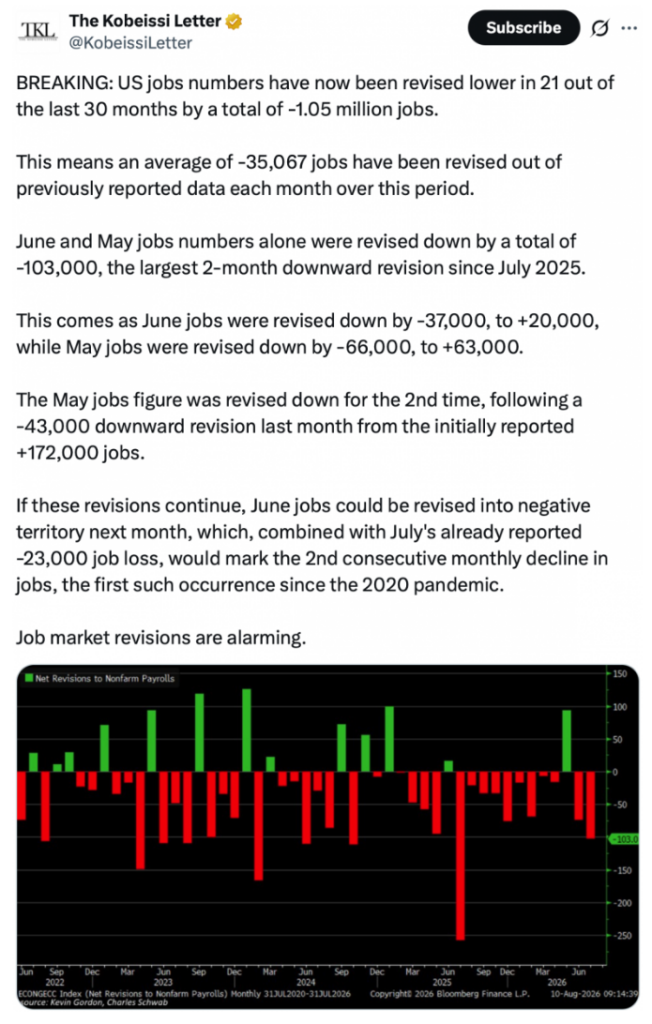Open The Kobeissi Letter profile avatar
This screenshot has height=1024, width=652.
(38, 30)
